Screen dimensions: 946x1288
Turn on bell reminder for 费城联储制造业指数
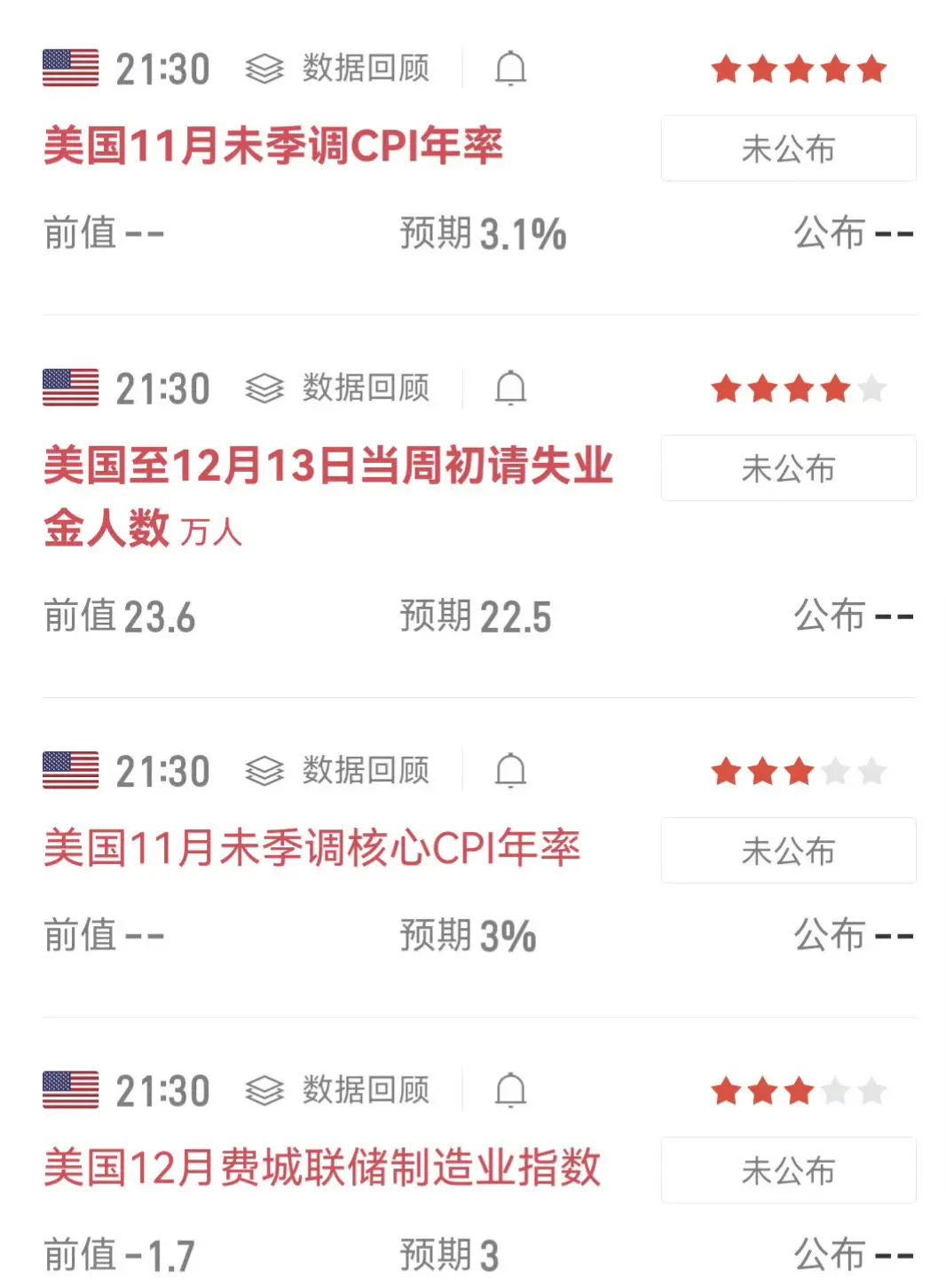point(510,1090)
